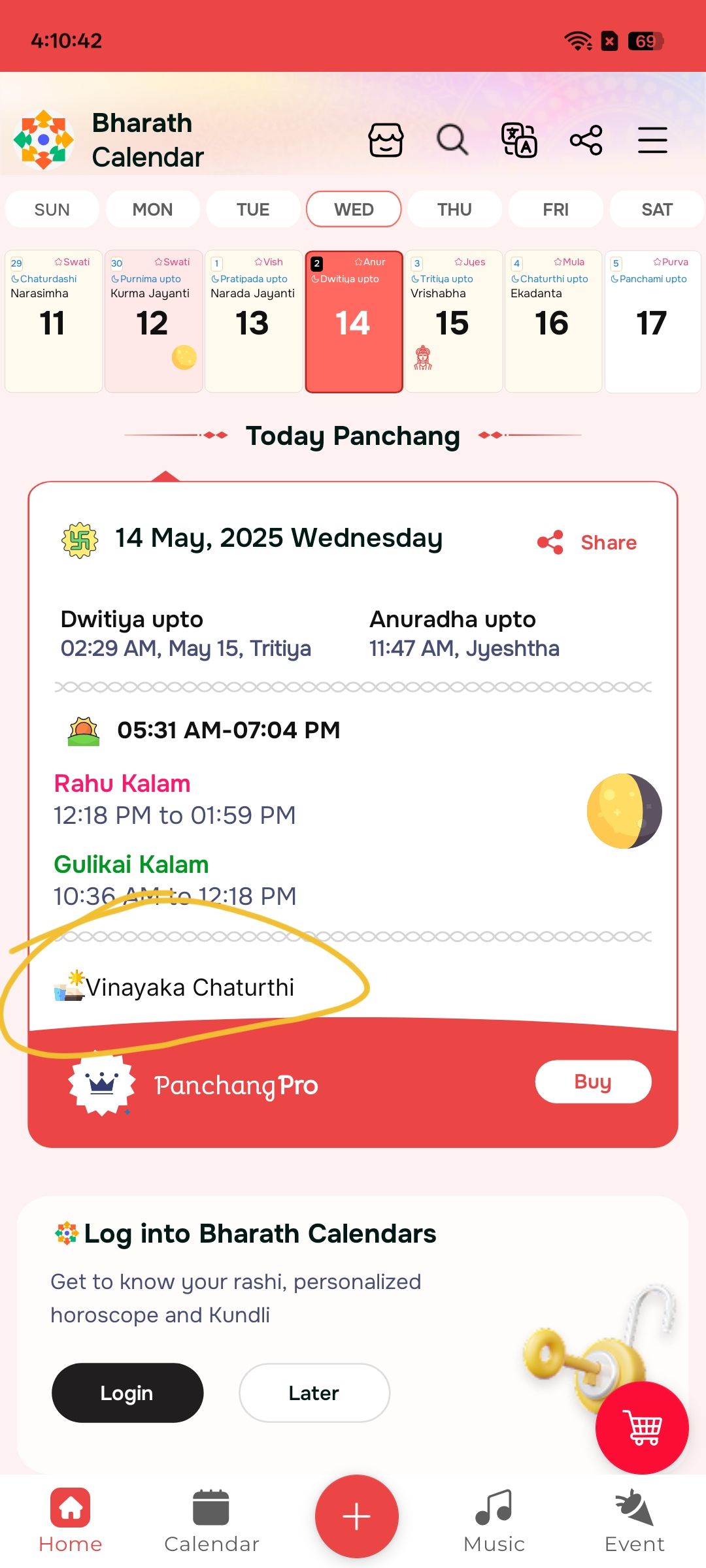
Task: Tap the red plus button
Action: (x=356, y=1516)
